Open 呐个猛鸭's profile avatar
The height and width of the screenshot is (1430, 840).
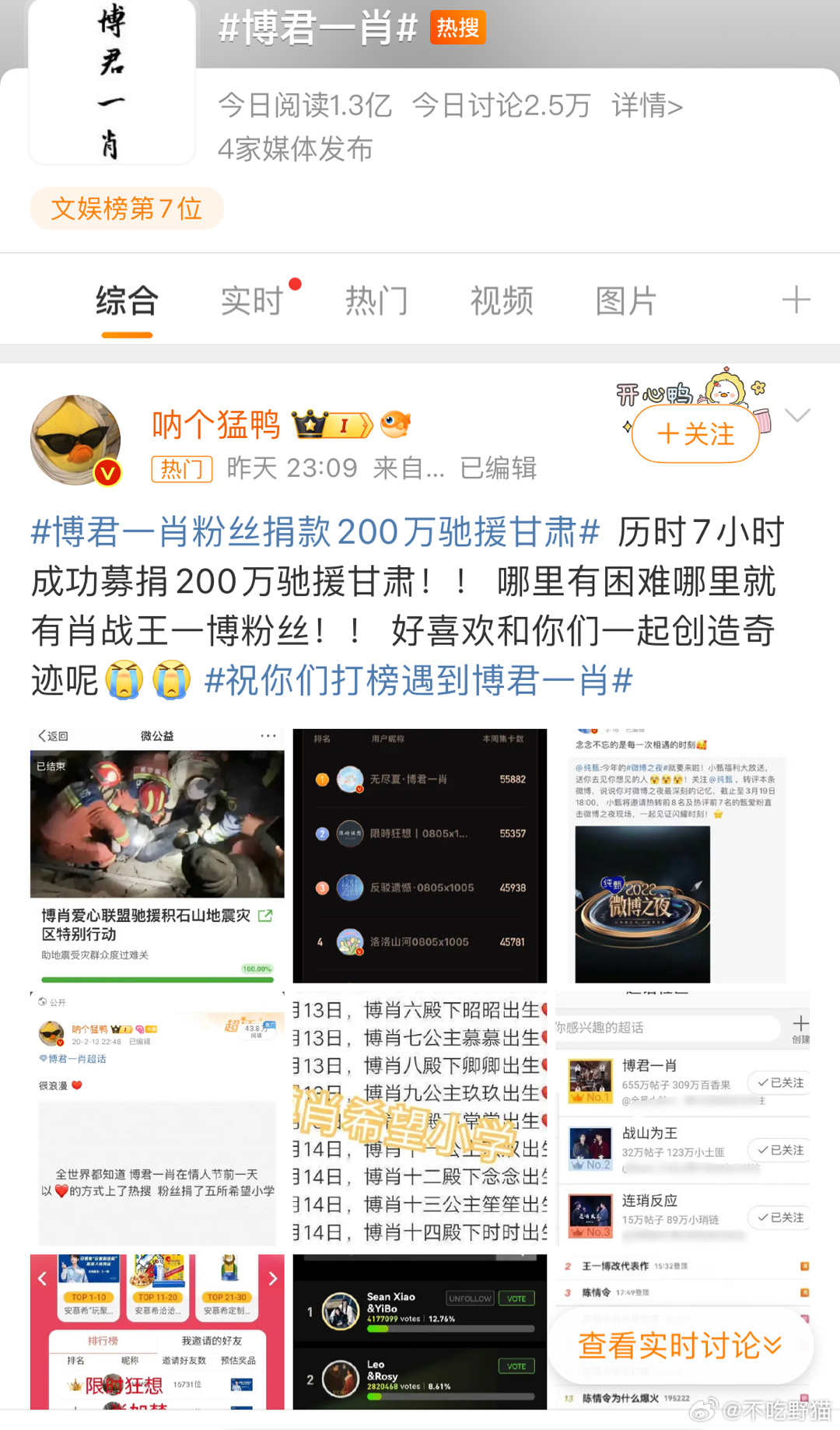tap(75, 440)
